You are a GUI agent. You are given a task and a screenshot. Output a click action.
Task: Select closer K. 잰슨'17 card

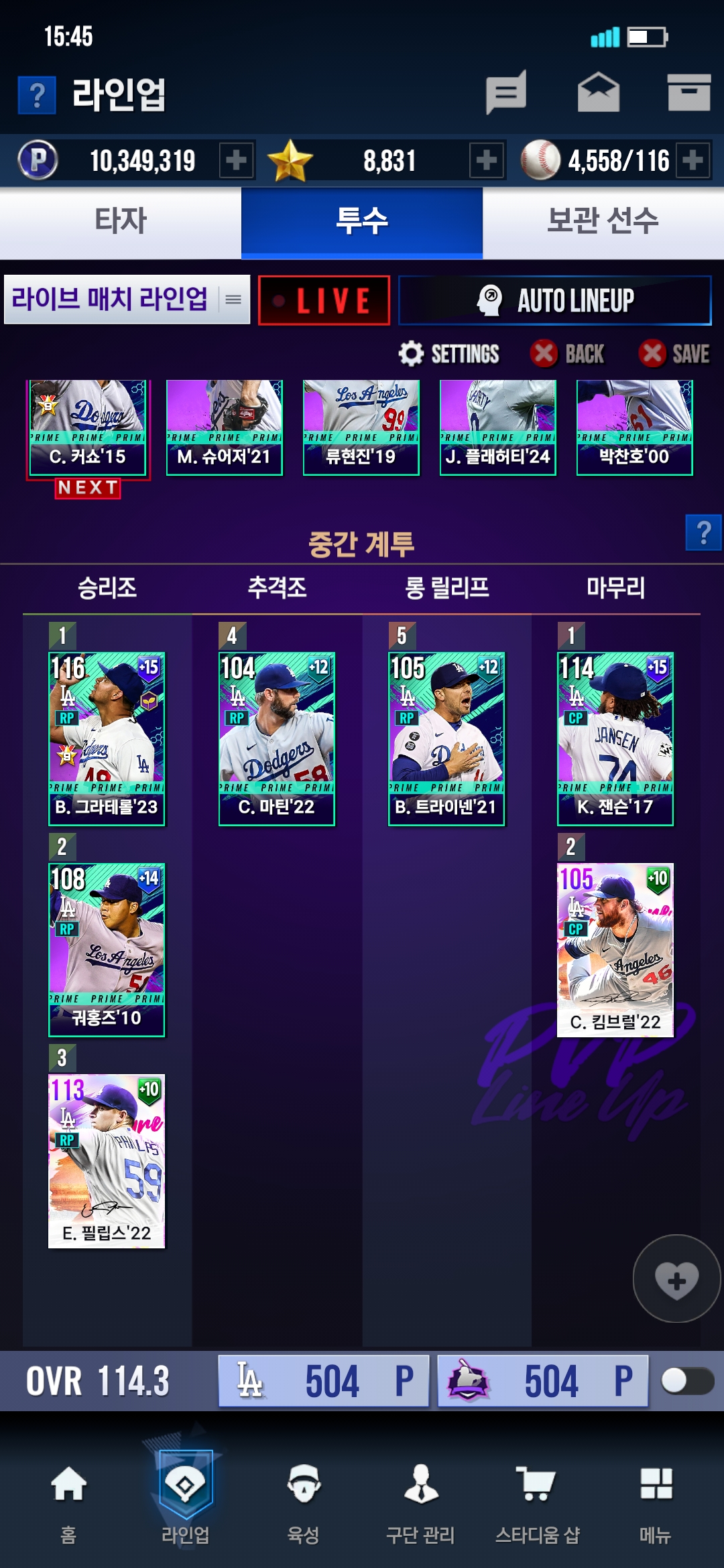click(x=615, y=738)
